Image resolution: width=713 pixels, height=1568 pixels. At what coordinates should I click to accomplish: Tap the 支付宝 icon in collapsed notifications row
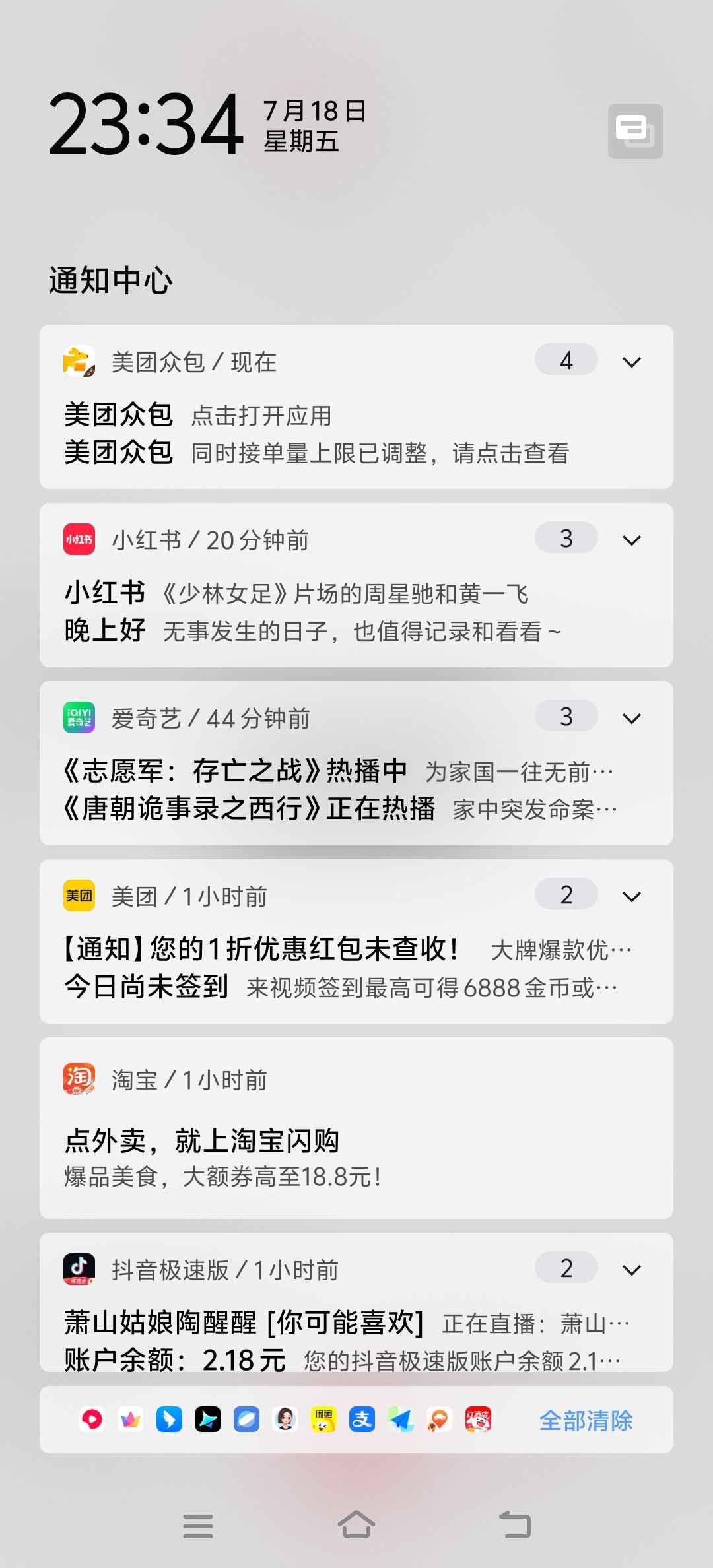362,1419
